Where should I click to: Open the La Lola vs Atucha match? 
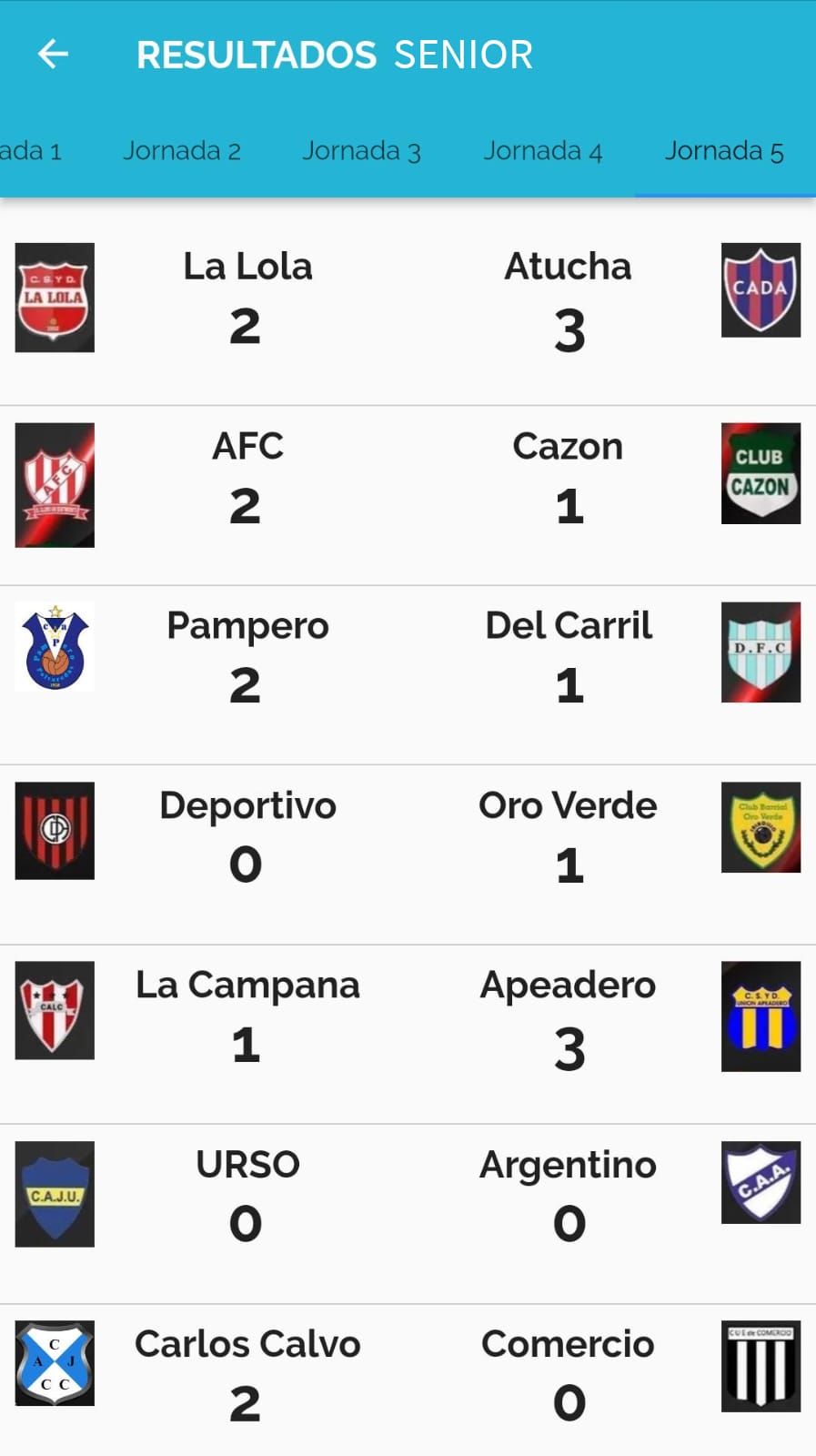[x=408, y=303]
